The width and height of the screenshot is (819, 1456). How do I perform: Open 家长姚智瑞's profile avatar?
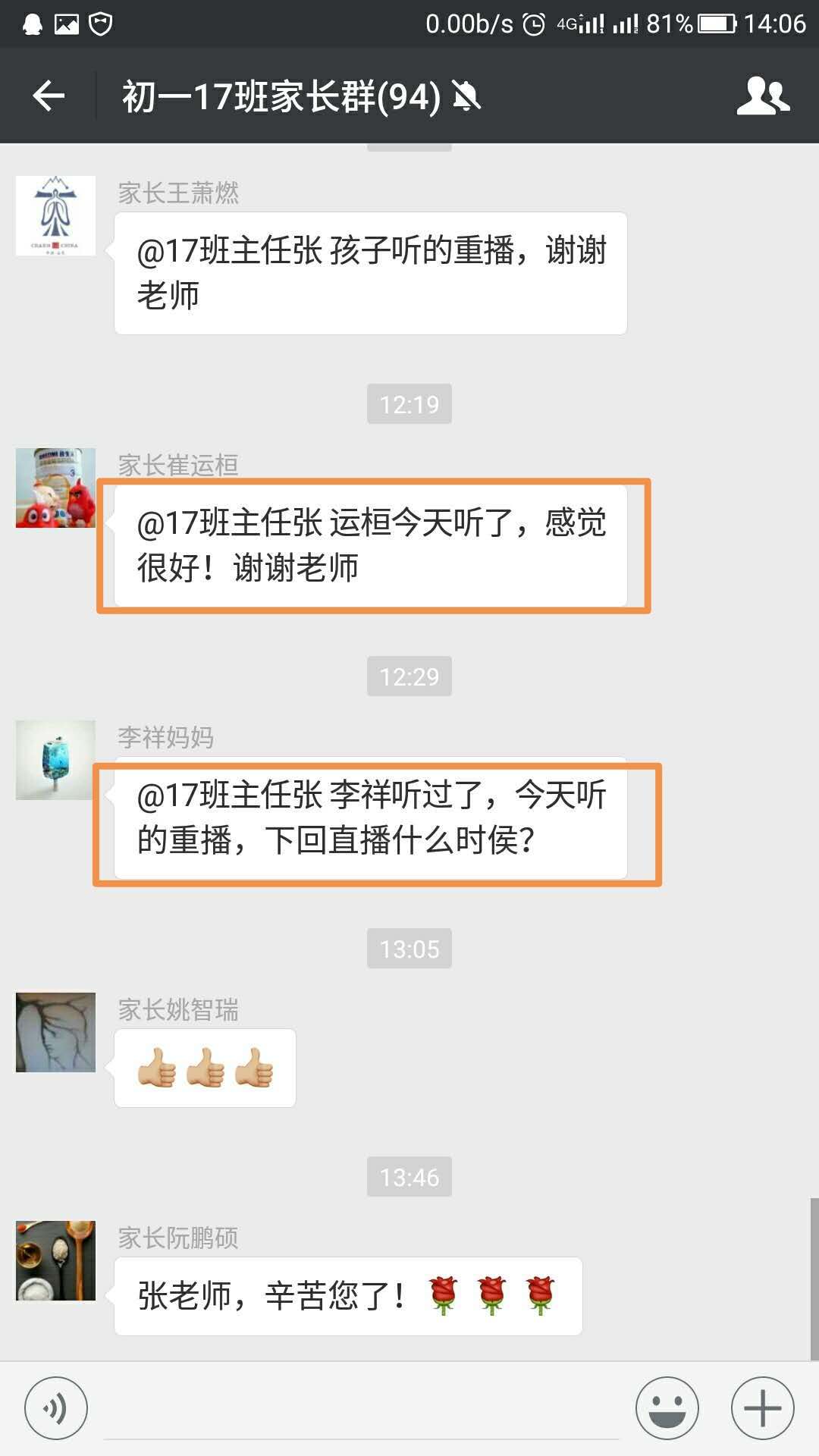coord(56,1032)
